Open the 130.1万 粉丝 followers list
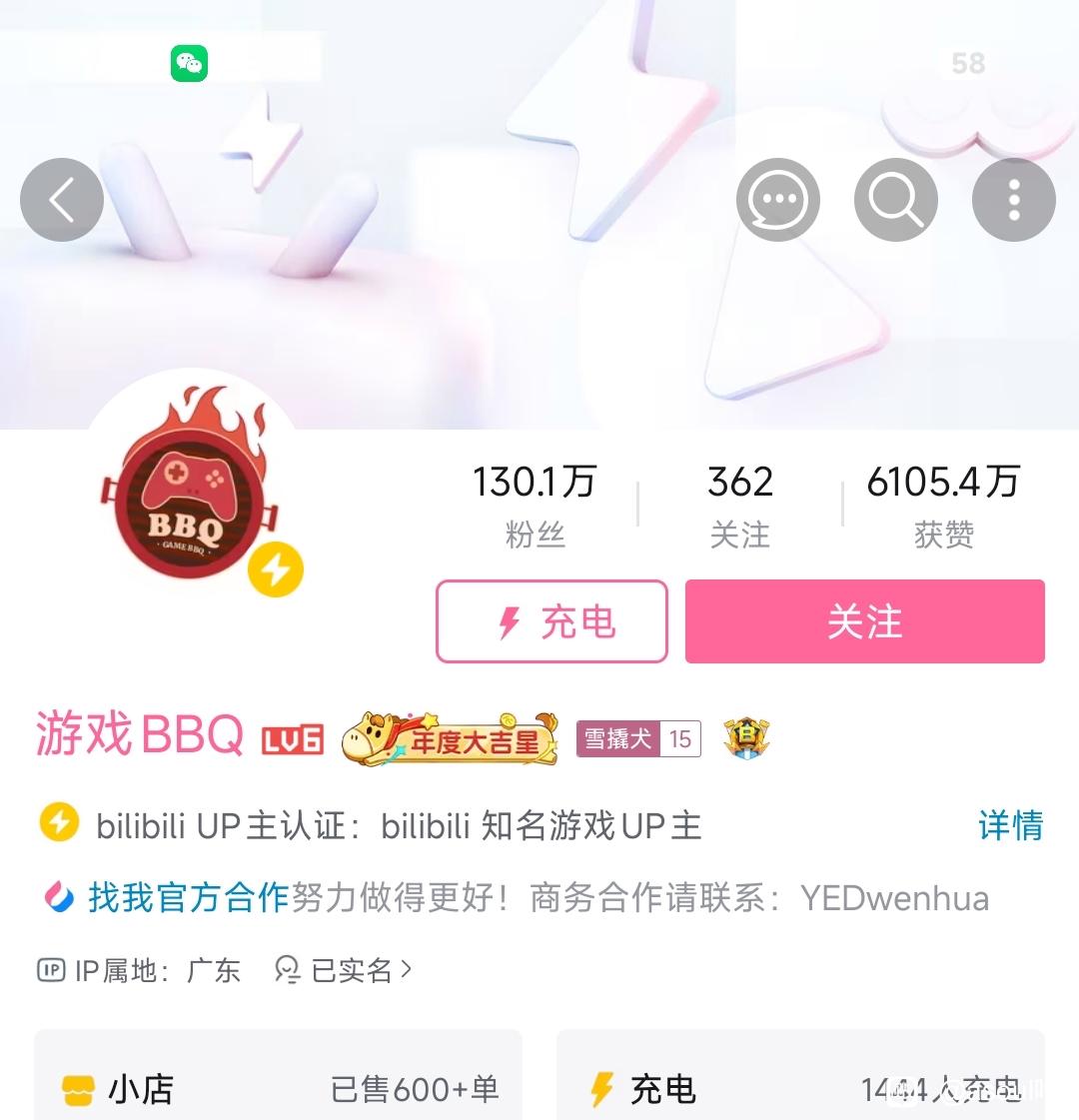1079x1120 pixels. coord(535,505)
